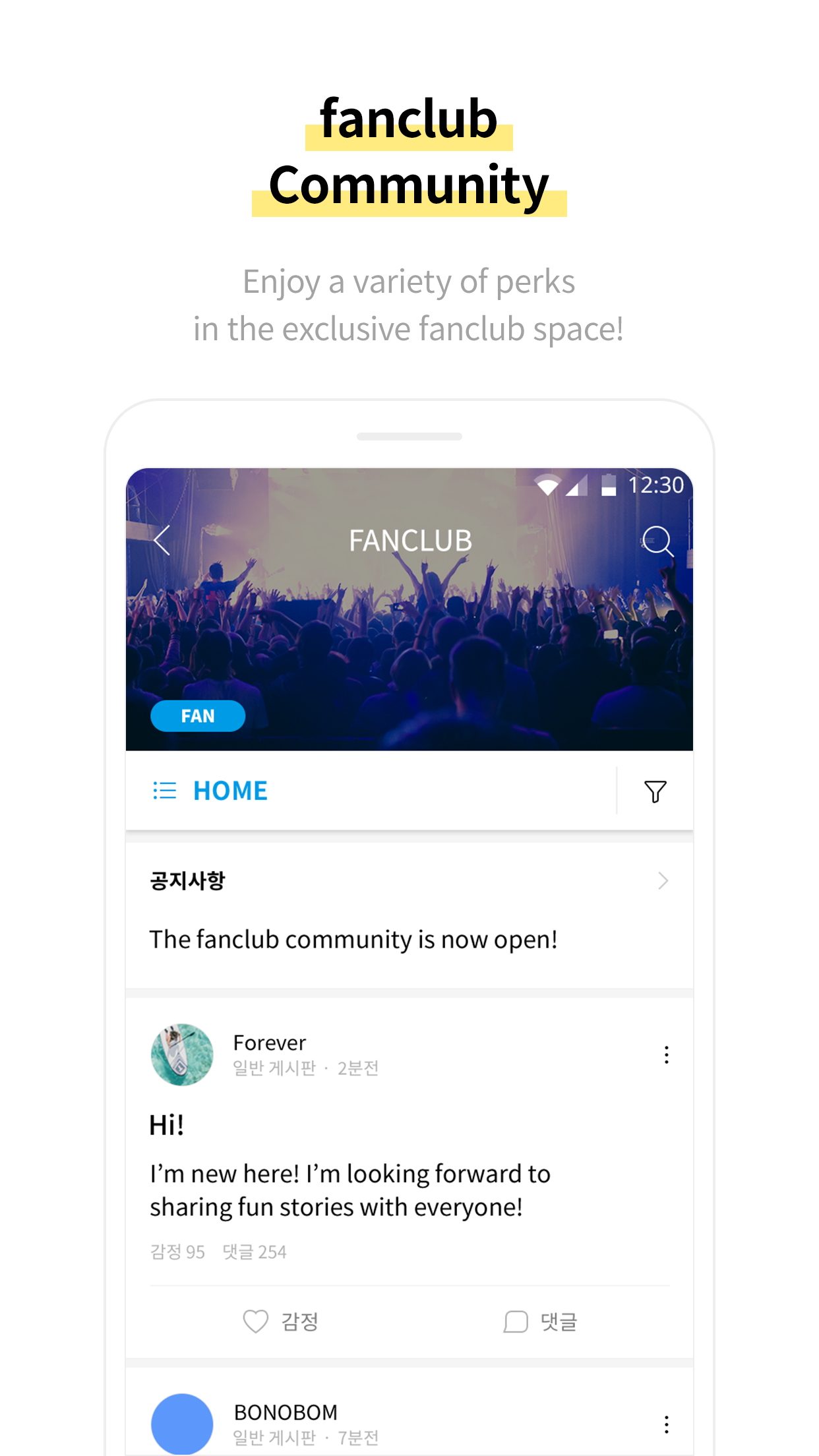Open the options menu on Forever's post
The image size is (819, 1456).
666,1054
